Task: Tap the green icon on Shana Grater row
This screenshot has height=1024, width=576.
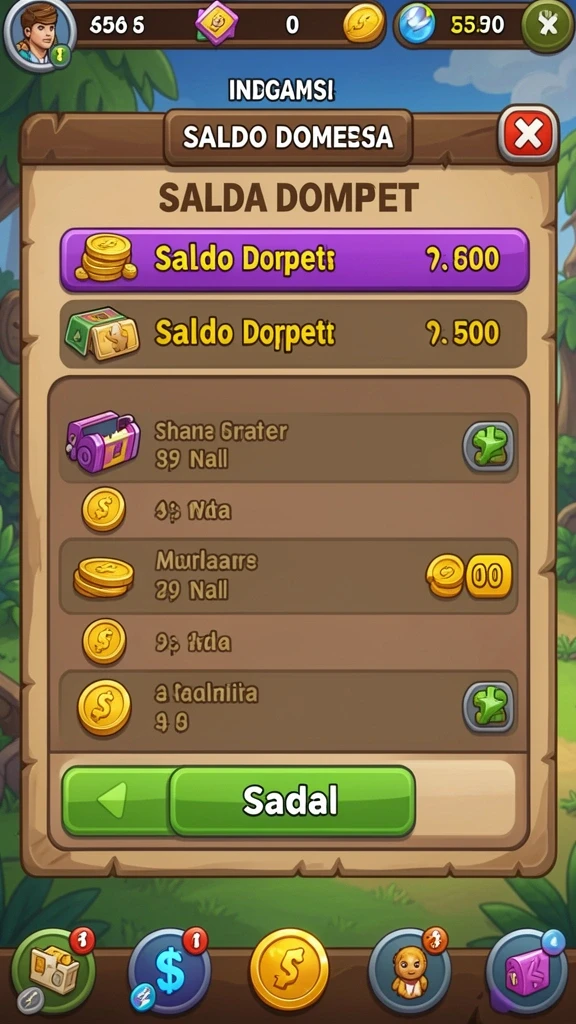Action: pos(488,446)
